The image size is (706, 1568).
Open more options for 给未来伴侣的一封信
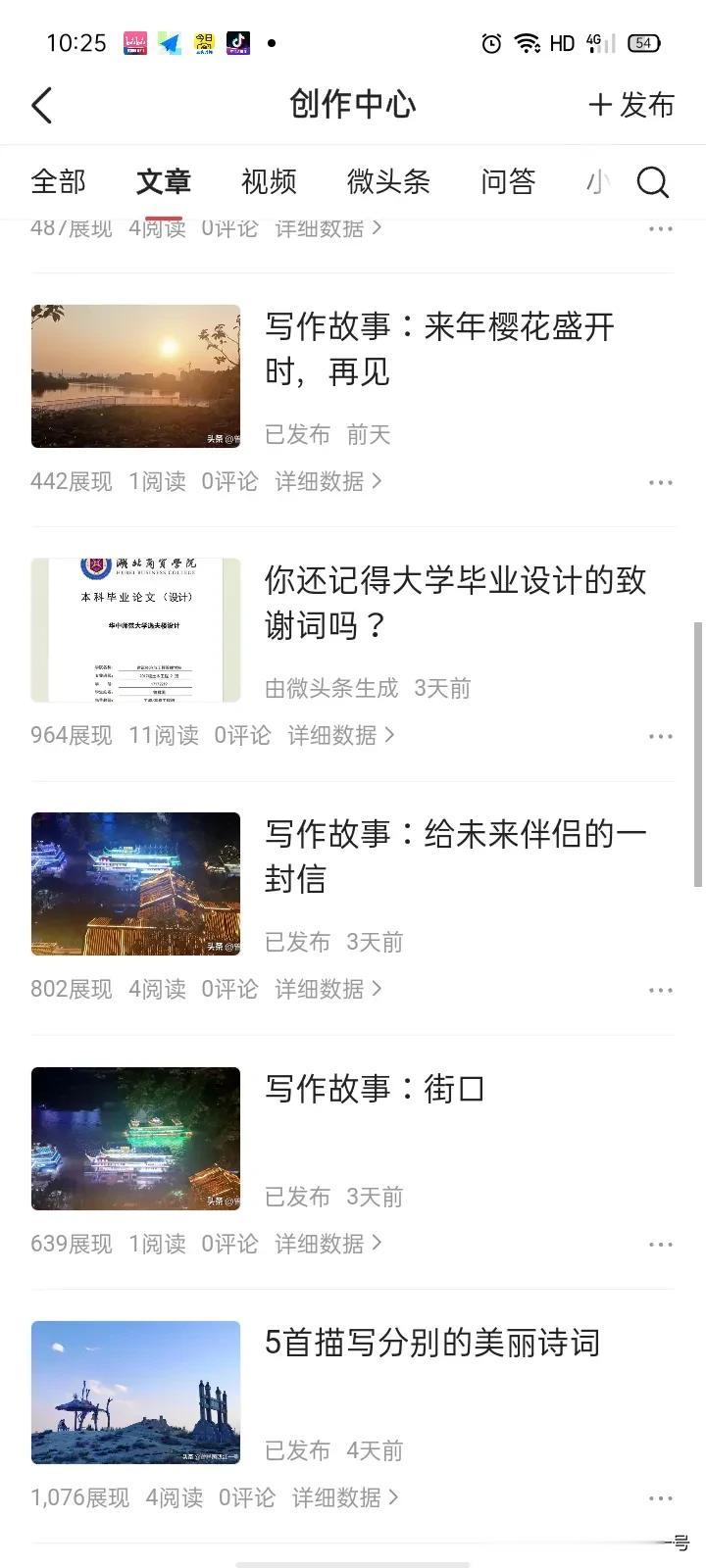(x=661, y=990)
